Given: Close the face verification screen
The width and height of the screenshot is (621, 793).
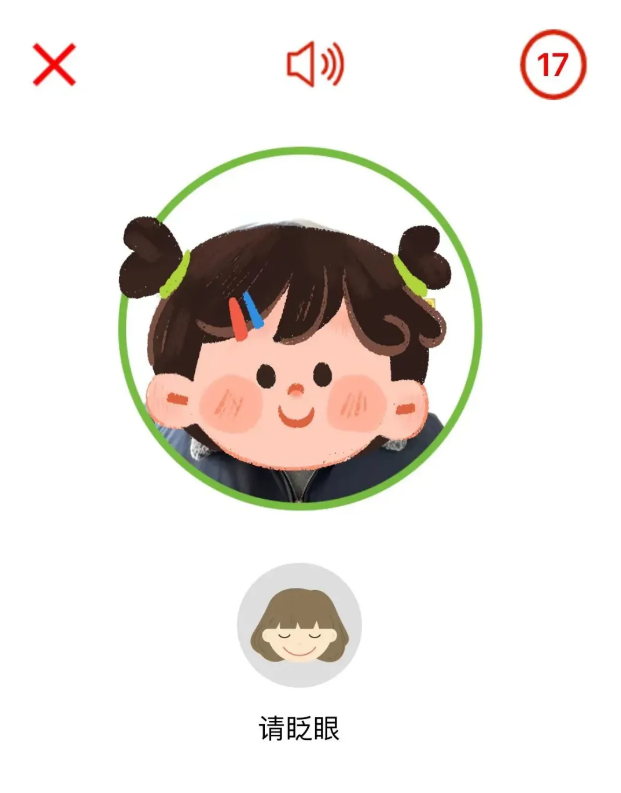Looking at the screenshot, I should 54,65.
